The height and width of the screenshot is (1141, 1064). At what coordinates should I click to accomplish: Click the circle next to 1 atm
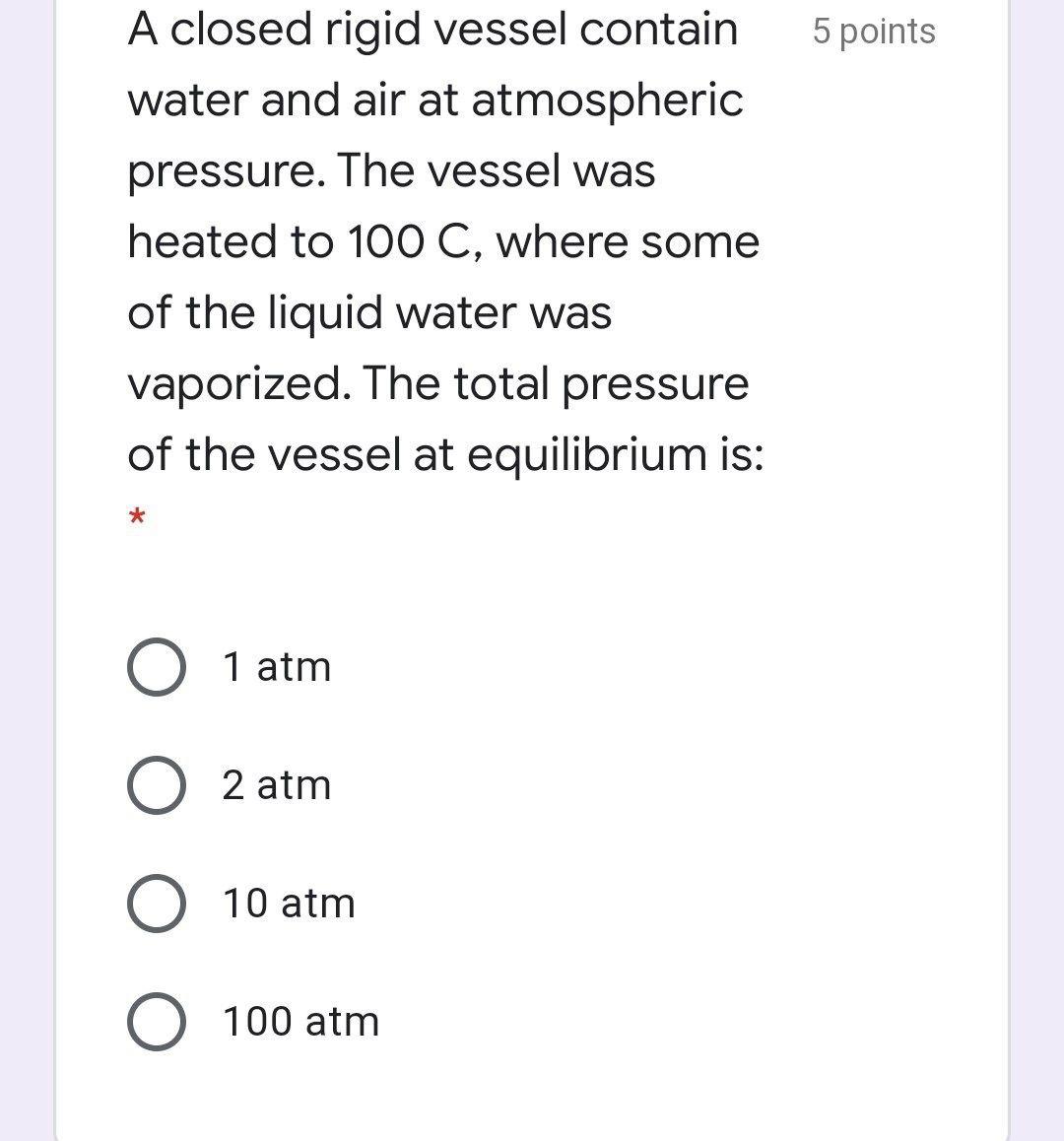(158, 667)
